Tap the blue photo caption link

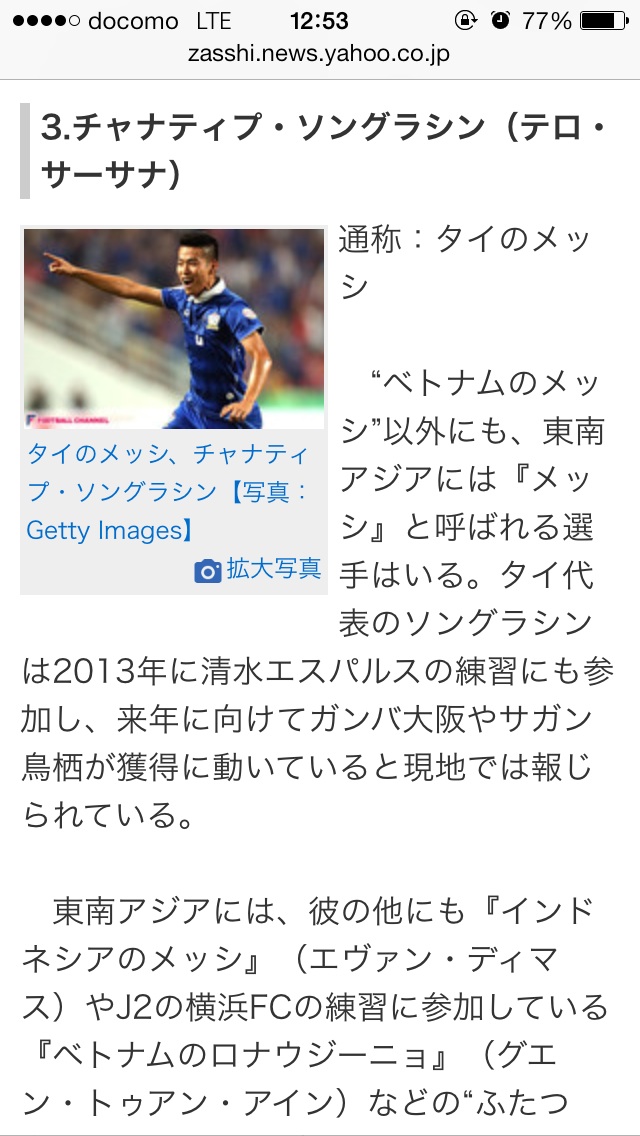167,493
